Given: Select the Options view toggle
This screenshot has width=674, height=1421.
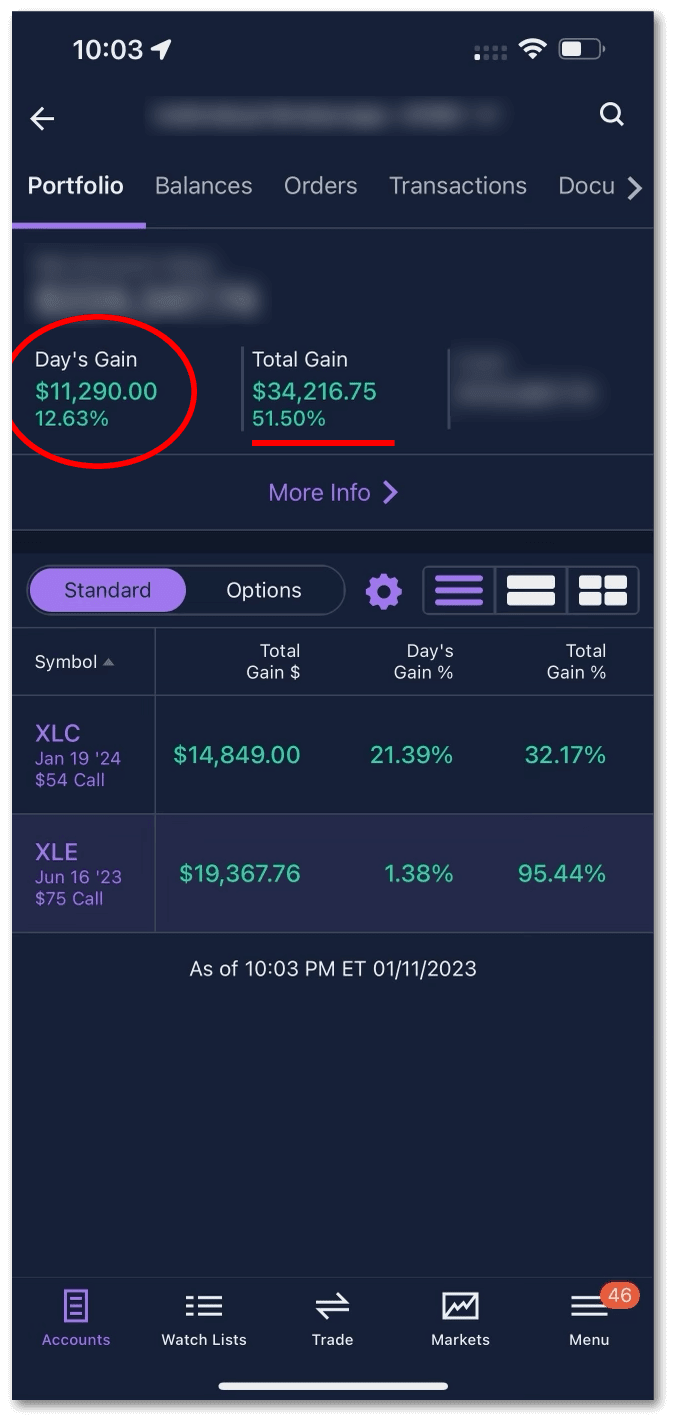Looking at the screenshot, I should pos(264,590).
